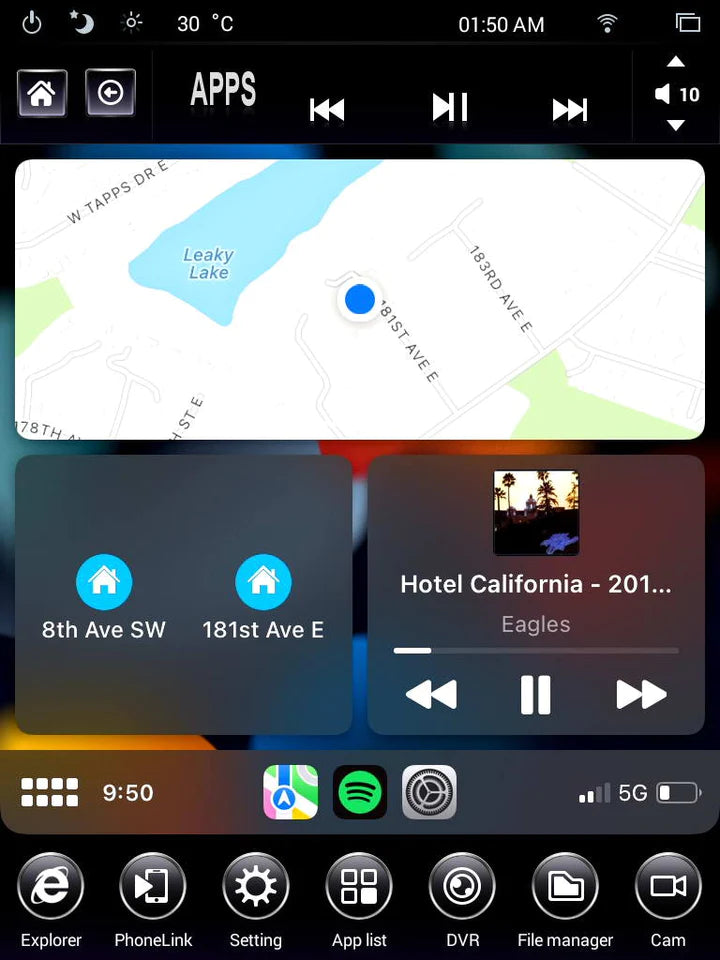Lower the volume with down arrow
The width and height of the screenshot is (720, 960).
click(676, 126)
